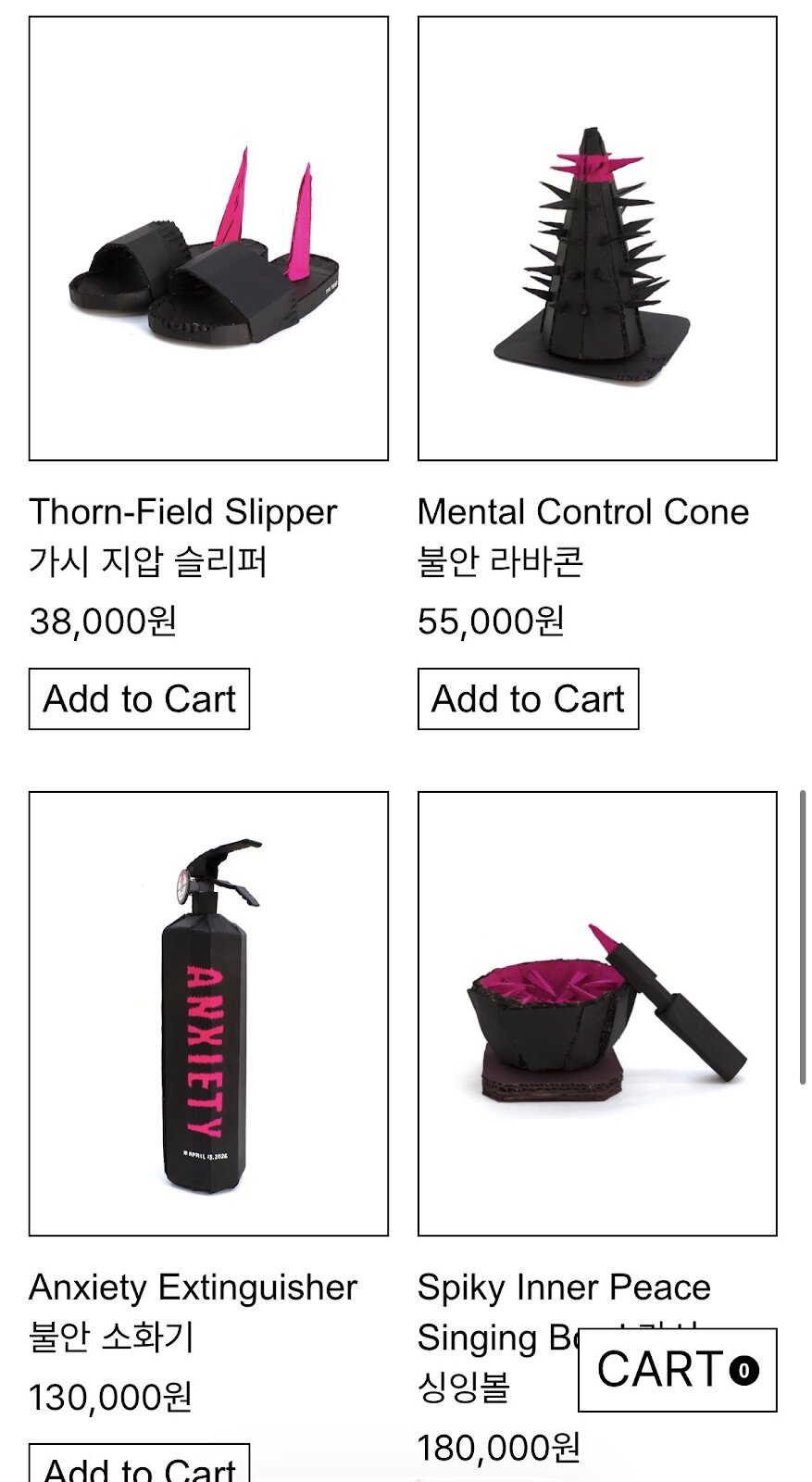Viewport: 812px width, 1482px height.
Task: Open the Mental Control Cone product image
Action: pyautogui.click(x=597, y=238)
